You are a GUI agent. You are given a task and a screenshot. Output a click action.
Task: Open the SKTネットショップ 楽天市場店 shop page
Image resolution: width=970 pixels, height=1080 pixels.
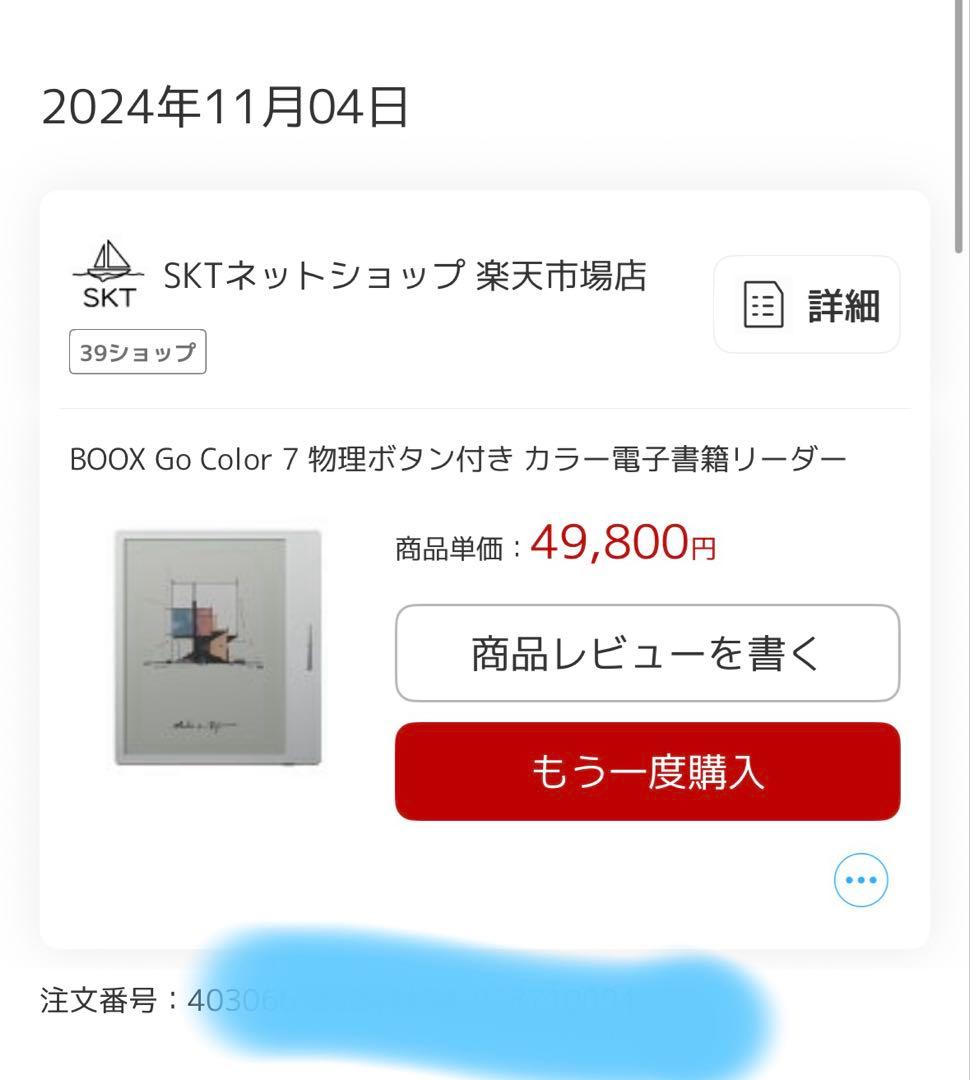(407, 279)
